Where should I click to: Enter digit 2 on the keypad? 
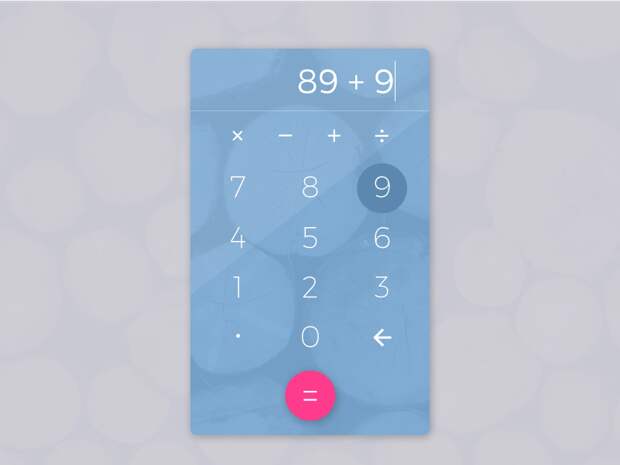tap(310, 288)
